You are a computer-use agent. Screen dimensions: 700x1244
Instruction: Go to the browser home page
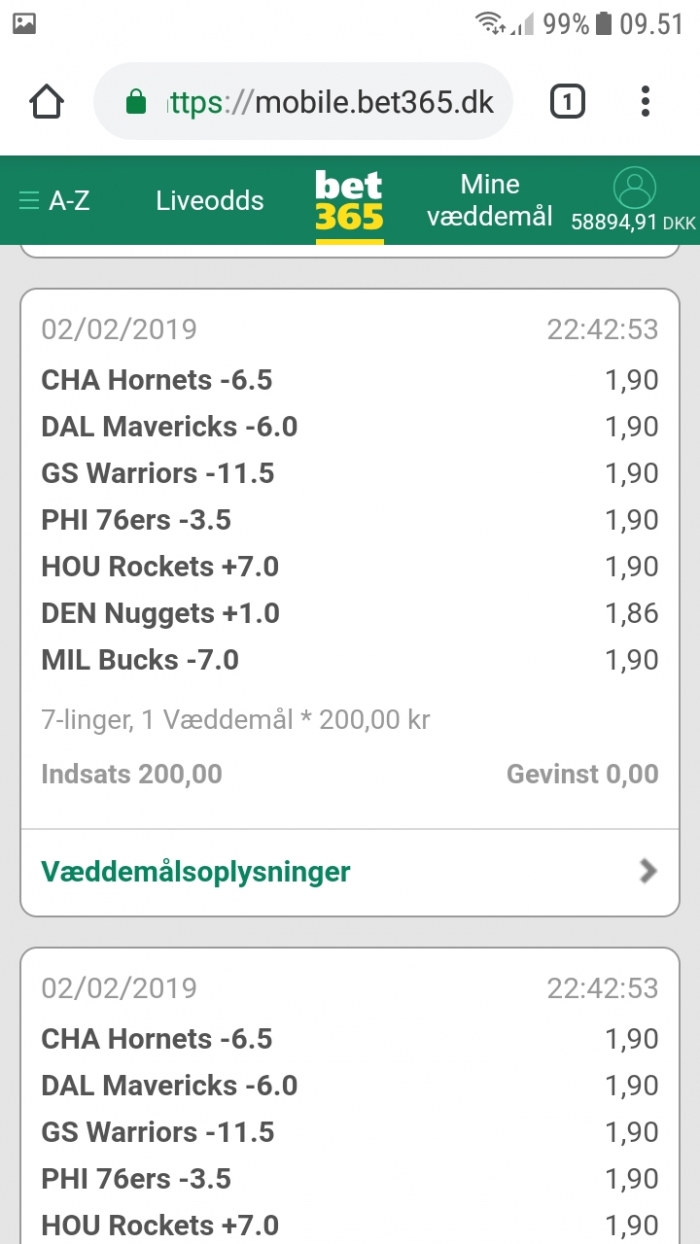[47, 102]
